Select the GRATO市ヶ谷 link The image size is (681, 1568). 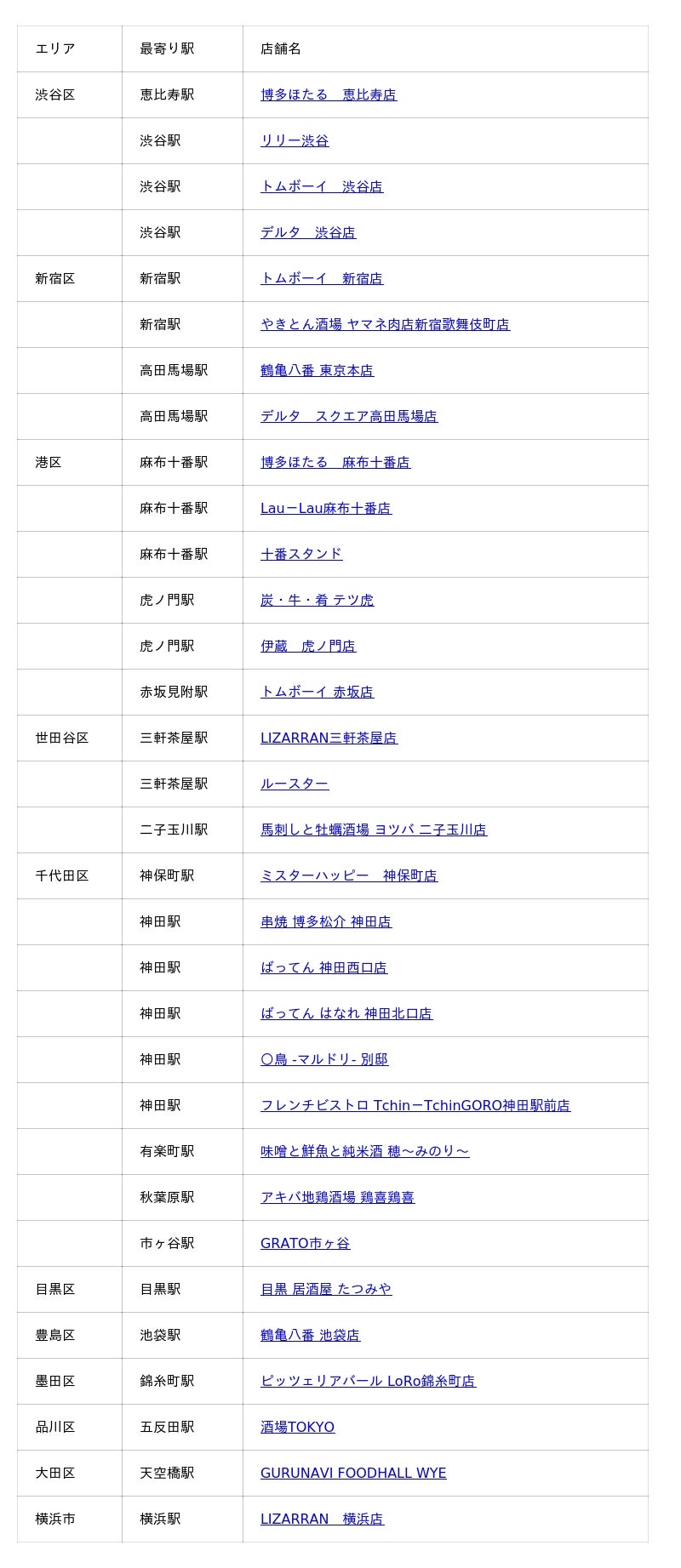click(305, 1243)
